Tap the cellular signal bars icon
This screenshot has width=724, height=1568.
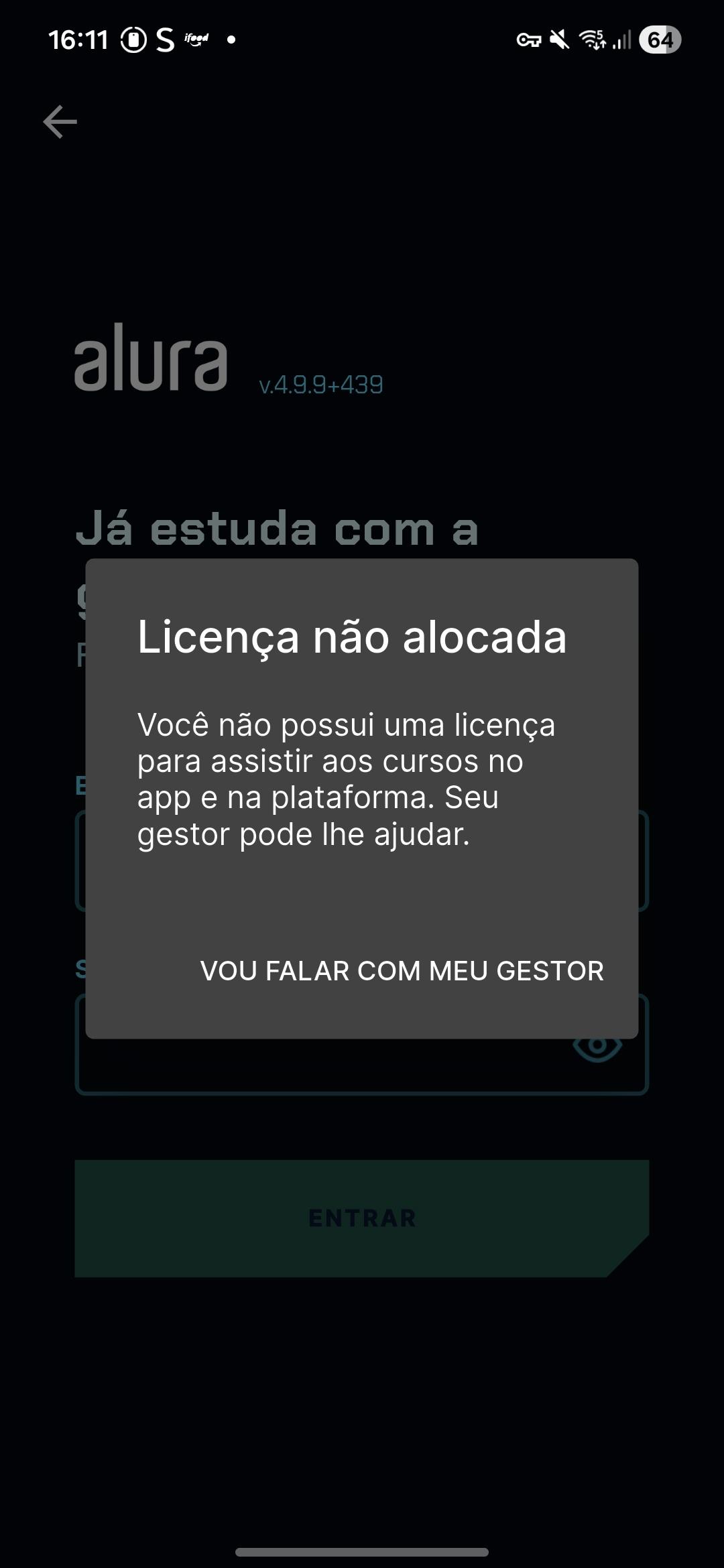click(623, 41)
